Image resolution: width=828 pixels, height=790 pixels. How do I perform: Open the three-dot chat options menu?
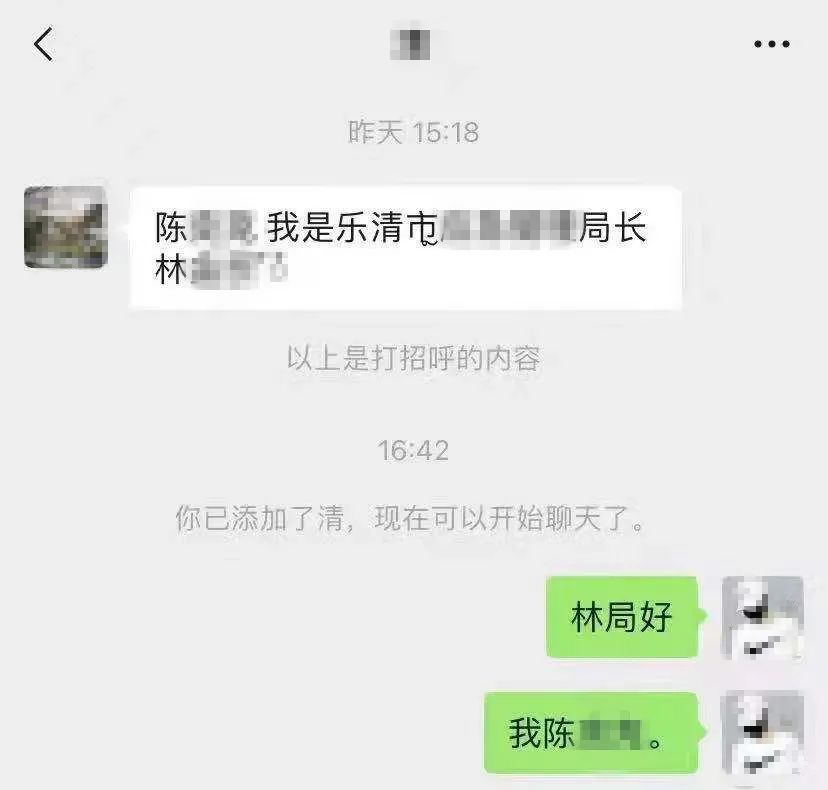click(771, 45)
